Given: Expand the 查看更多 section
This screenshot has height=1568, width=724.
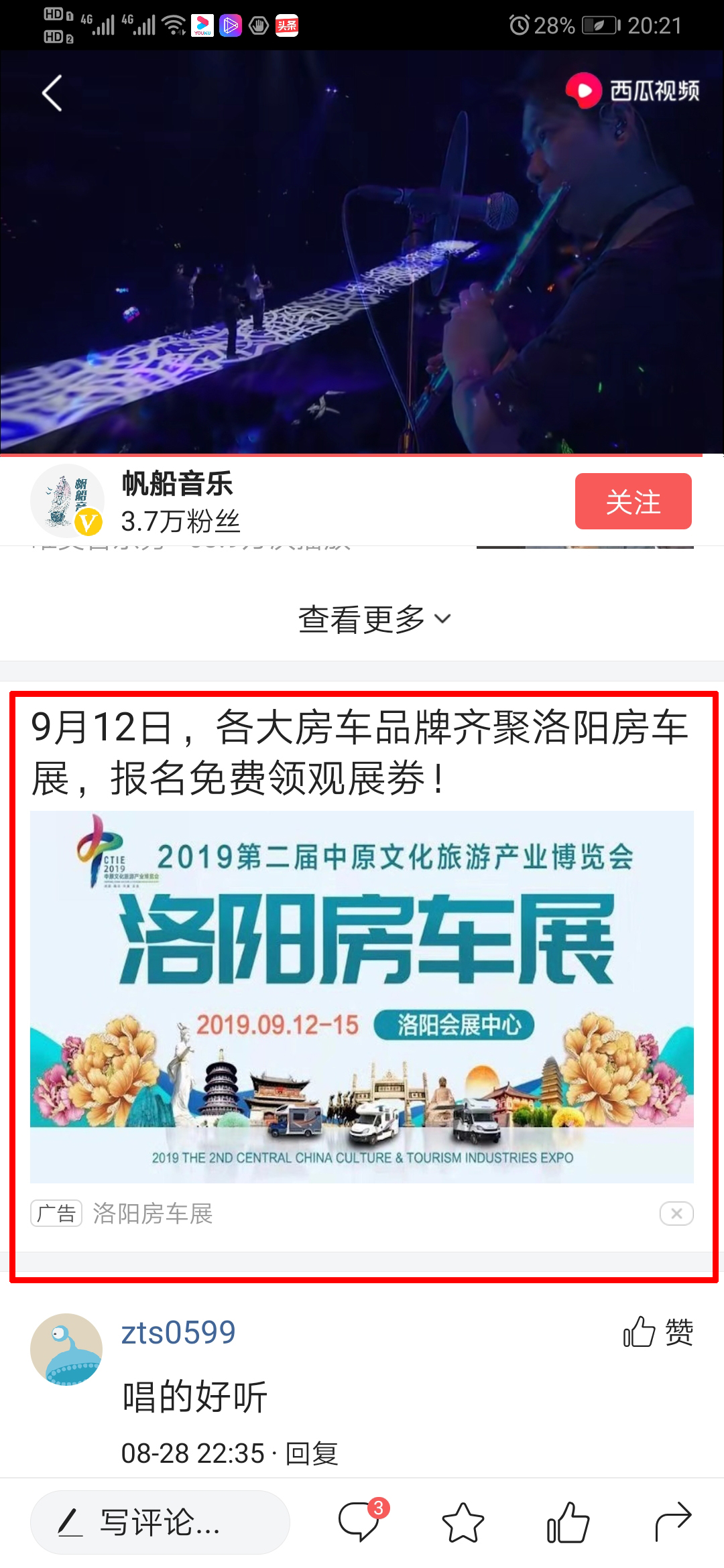Looking at the screenshot, I should coord(374,619).
